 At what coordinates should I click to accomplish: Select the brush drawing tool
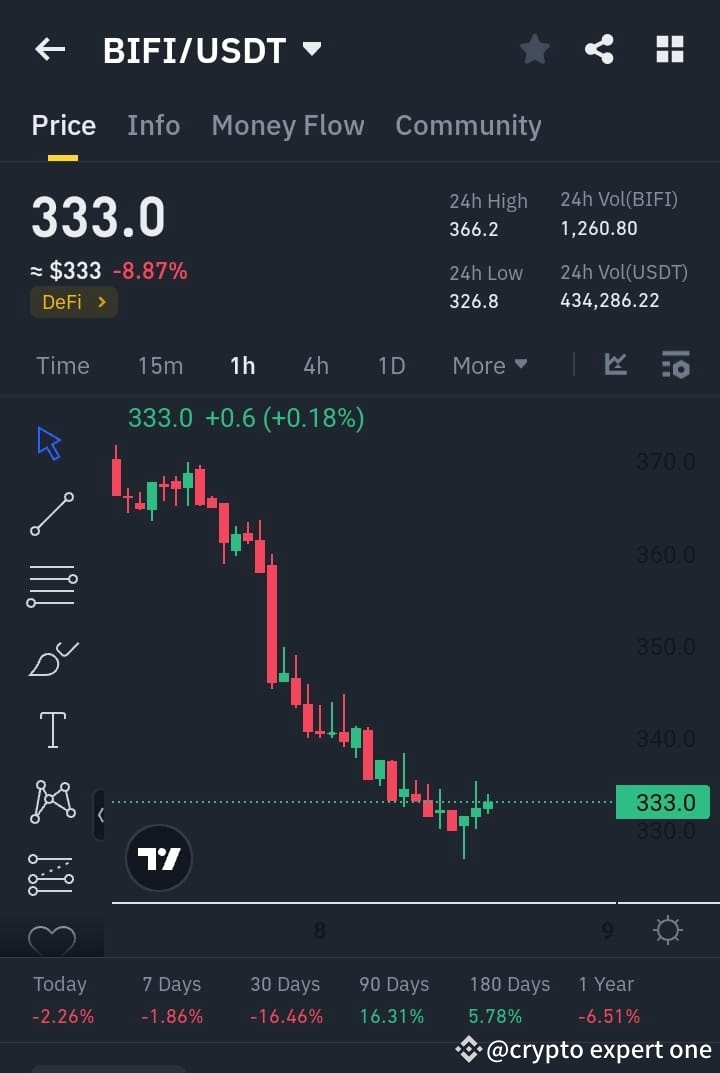(x=52, y=658)
